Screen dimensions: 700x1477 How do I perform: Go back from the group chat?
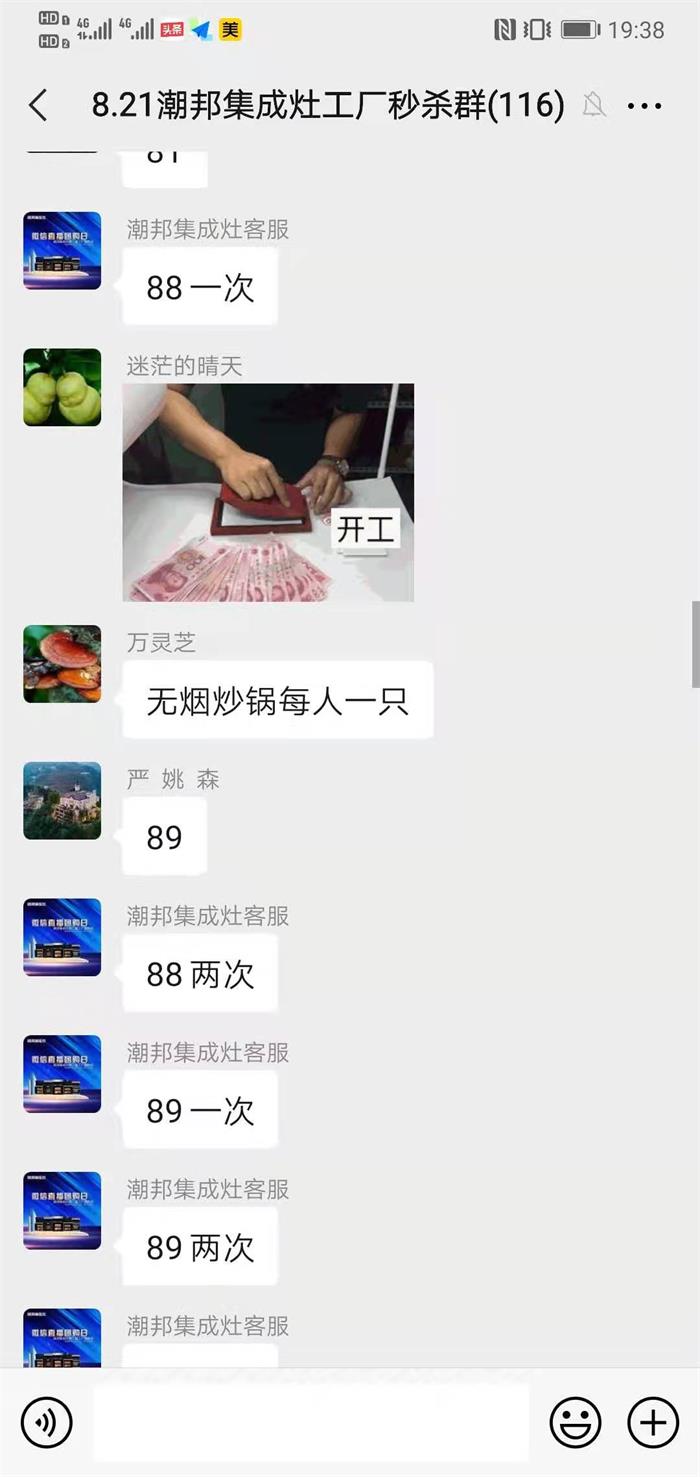point(38,105)
